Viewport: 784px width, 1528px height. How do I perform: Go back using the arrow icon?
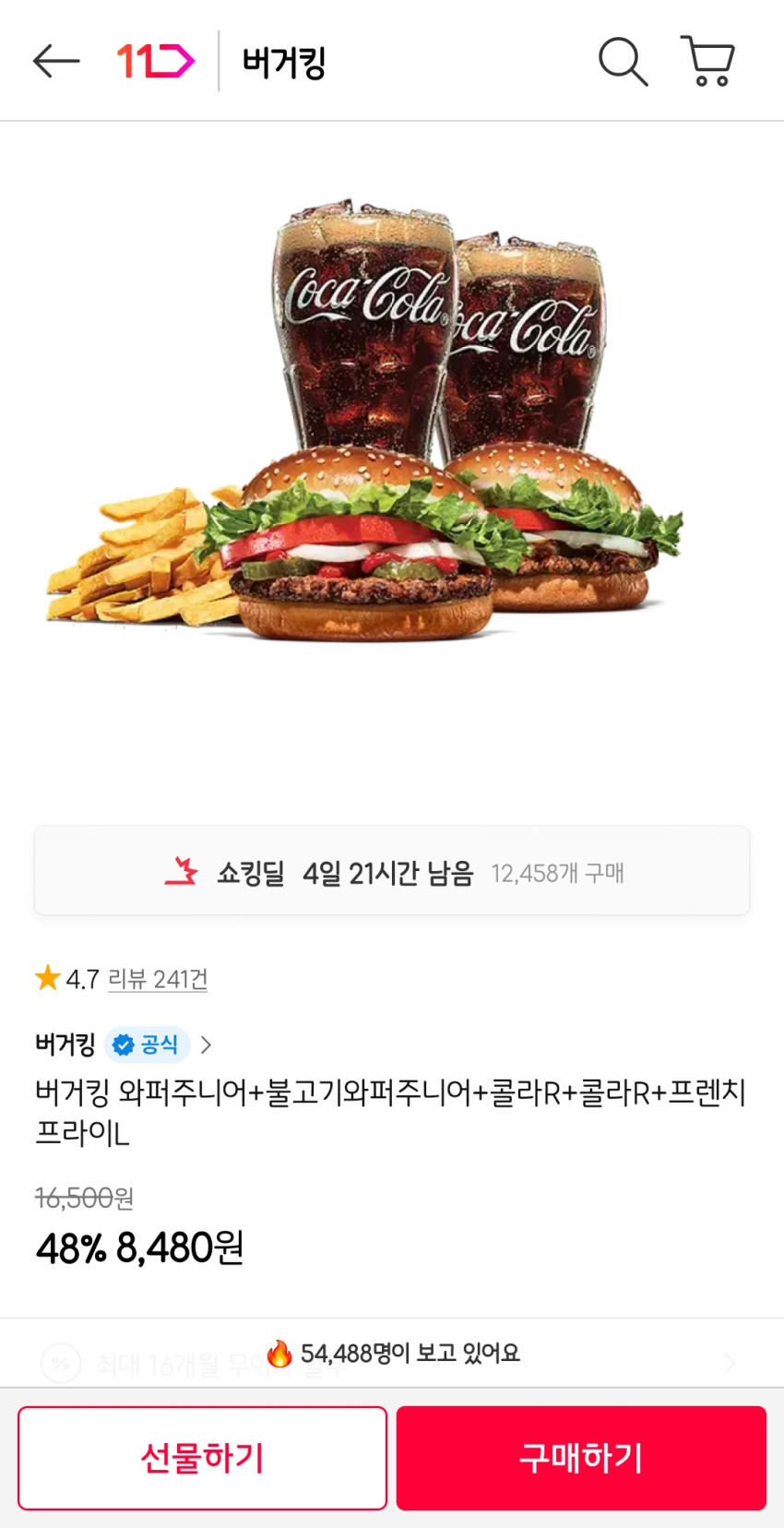click(55, 62)
